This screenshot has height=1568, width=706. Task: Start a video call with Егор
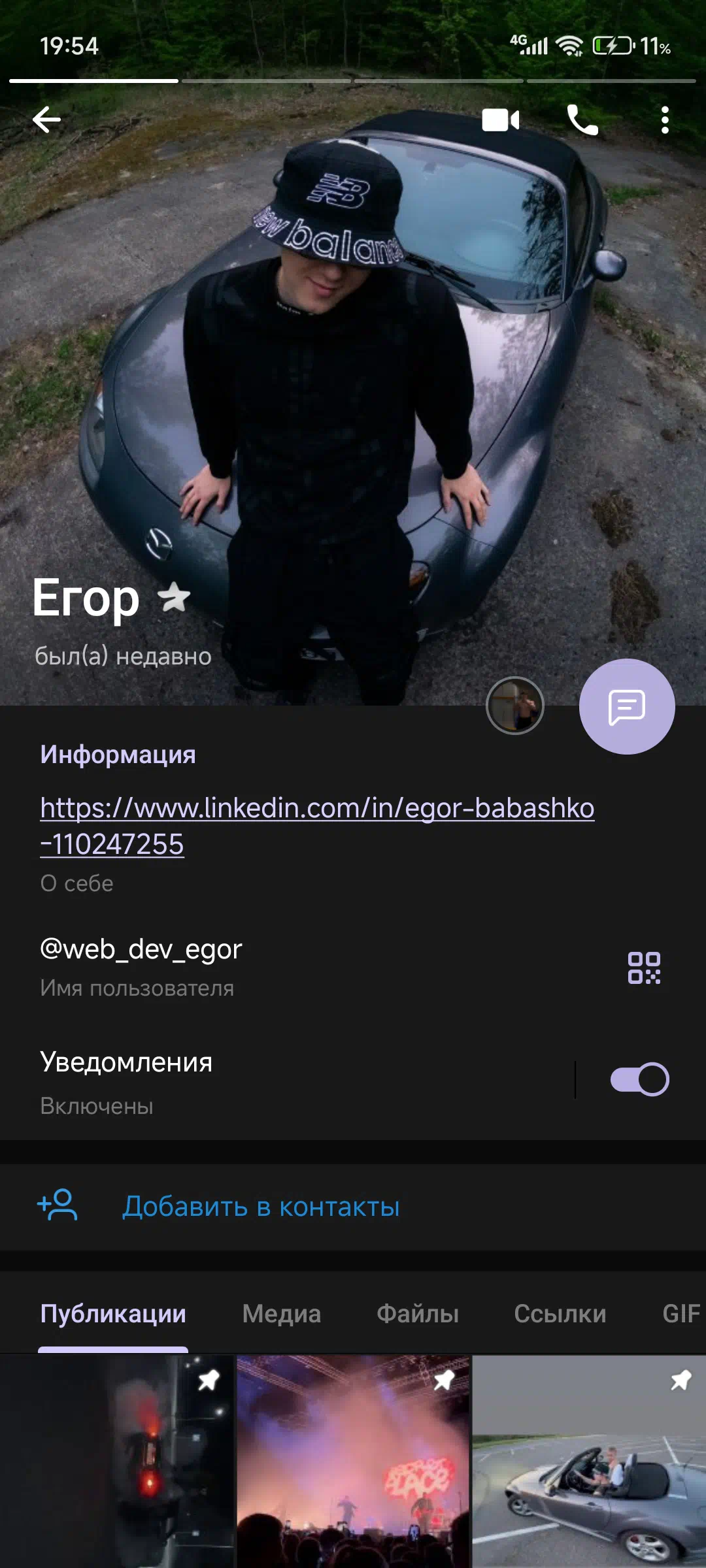pyautogui.click(x=500, y=120)
